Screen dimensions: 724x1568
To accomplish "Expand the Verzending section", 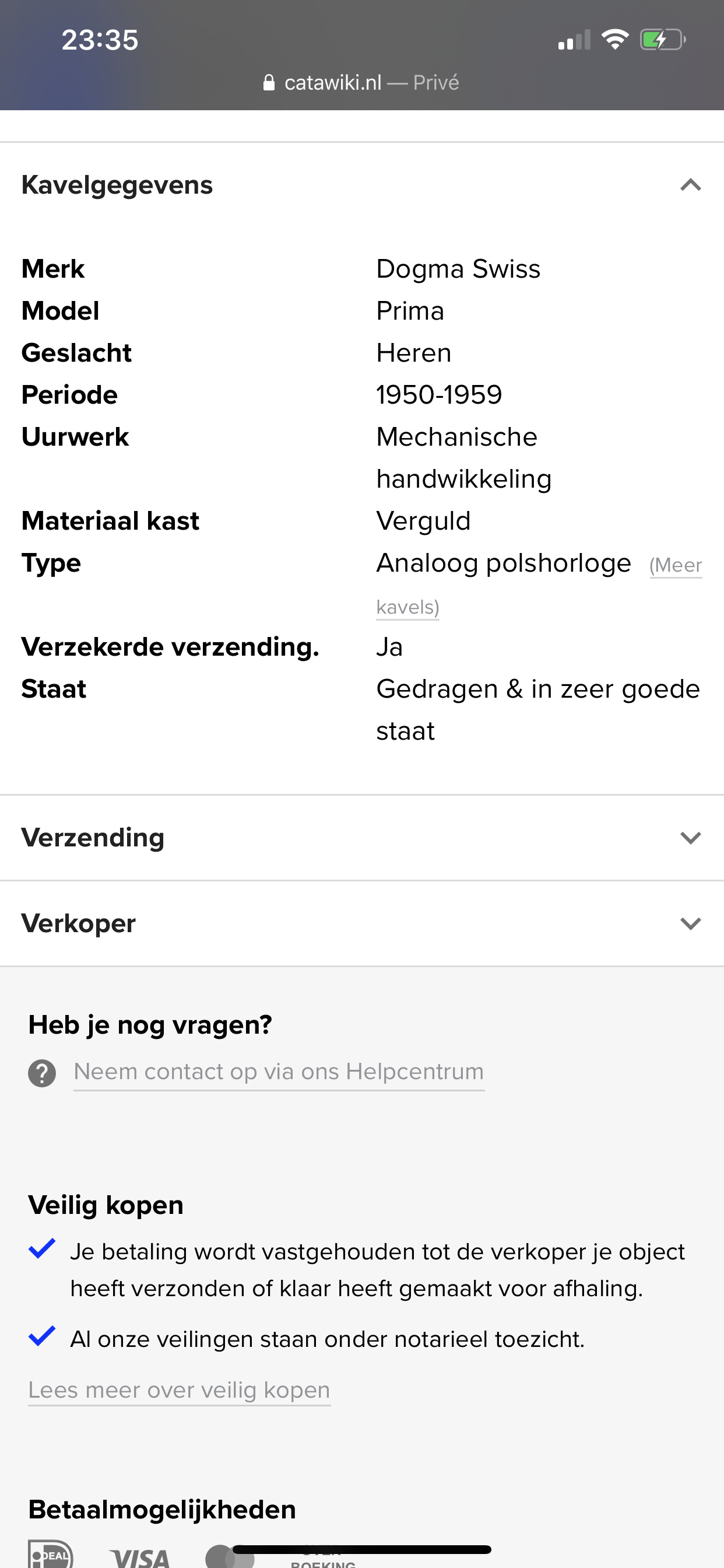I will coord(361,838).
